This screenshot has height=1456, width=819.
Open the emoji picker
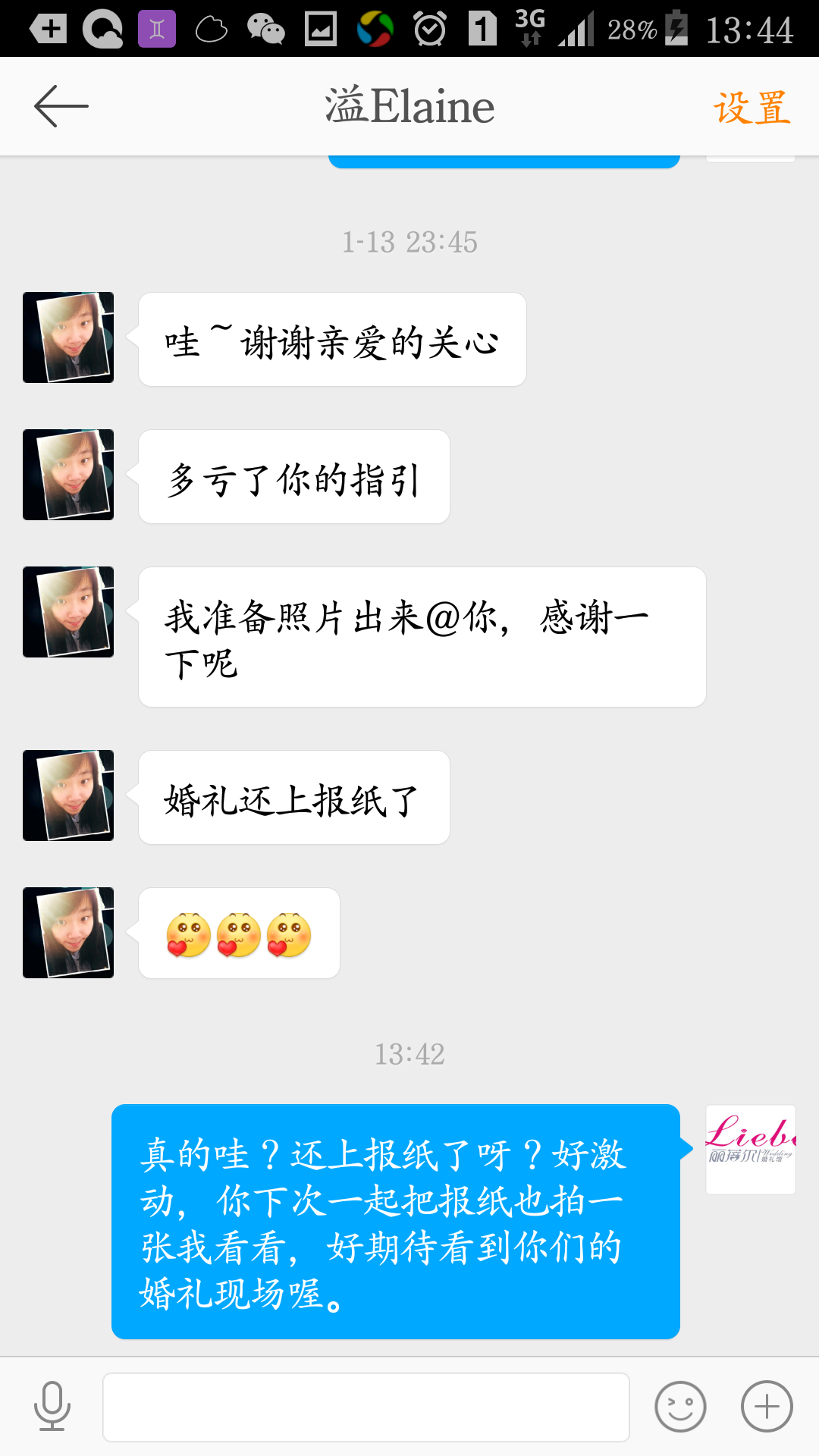click(680, 1407)
